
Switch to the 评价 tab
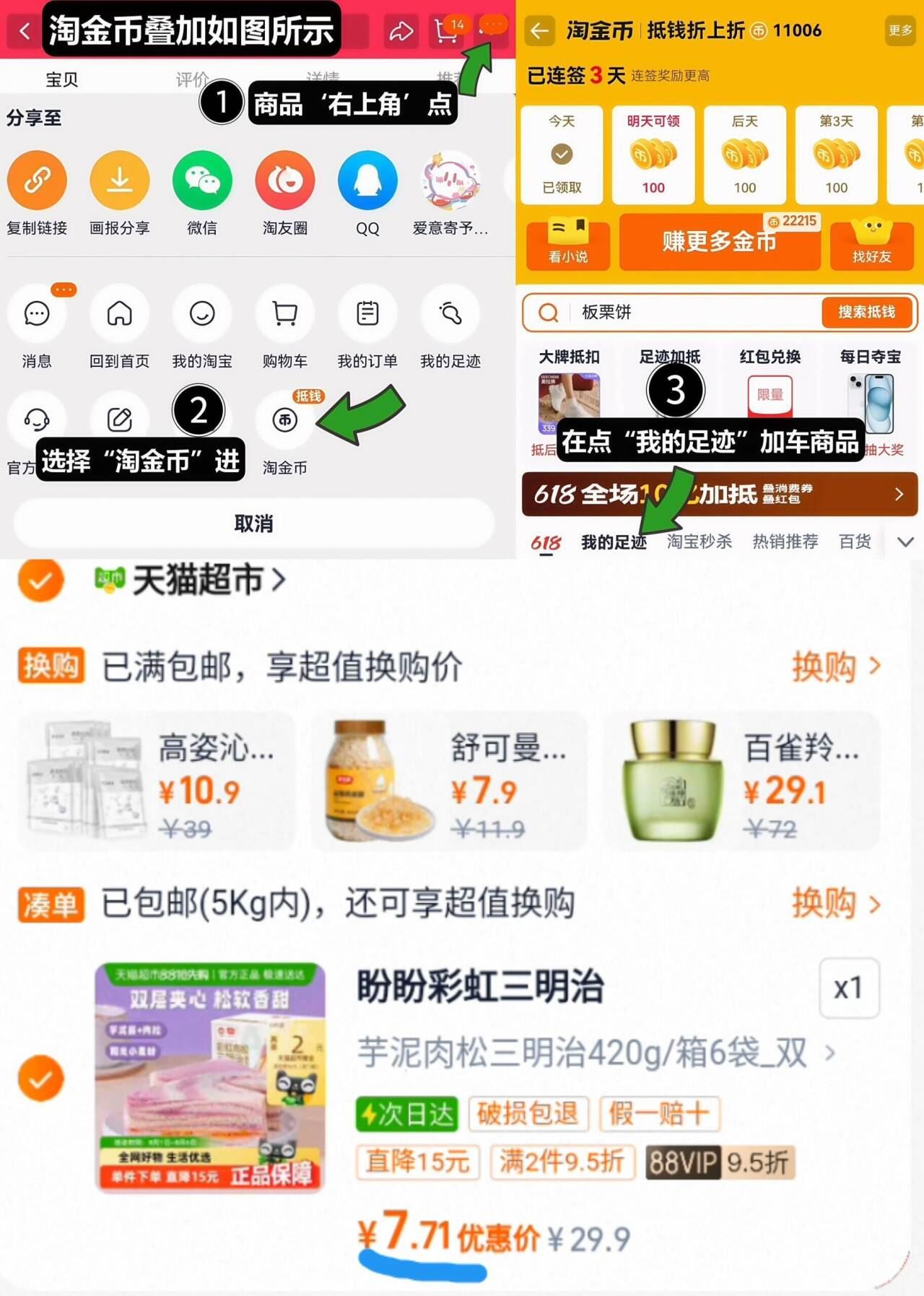click(x=190, y=78)
